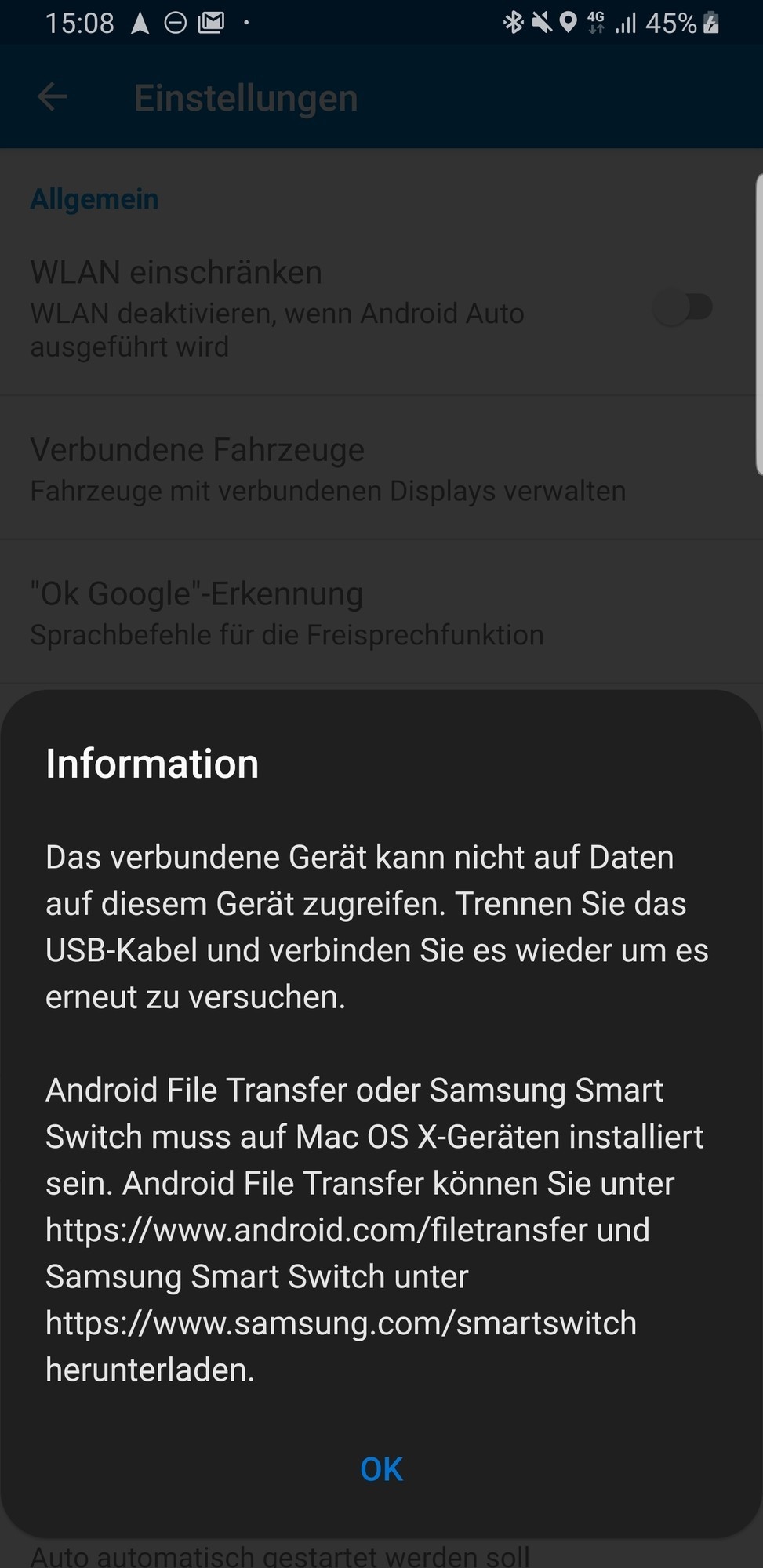Screen dimensions: 763x1568
Task: Confirm the Information dialog with OK
Action: click(381, 1469)
